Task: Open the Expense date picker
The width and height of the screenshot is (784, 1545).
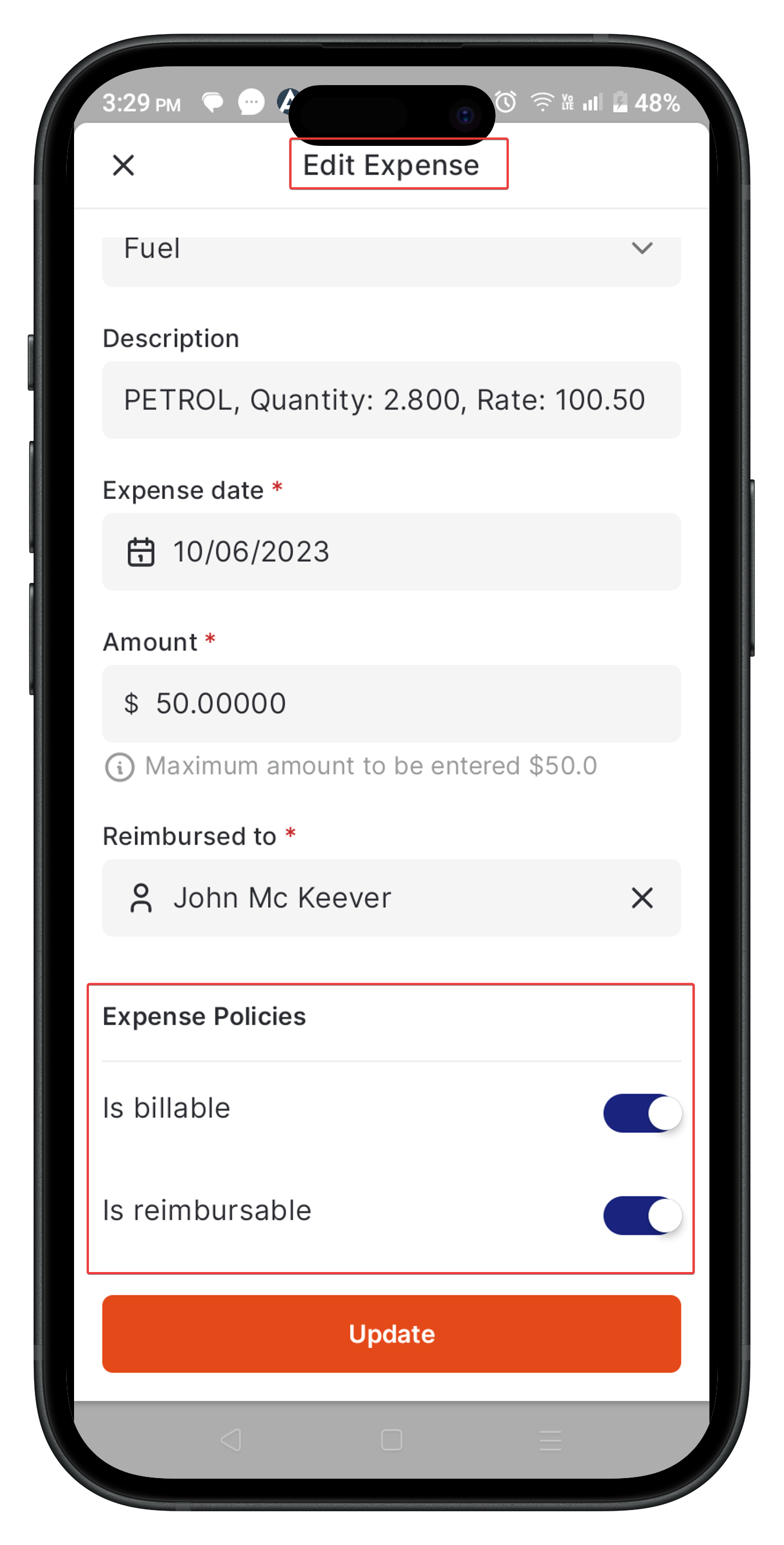Action: coord(391,552)
